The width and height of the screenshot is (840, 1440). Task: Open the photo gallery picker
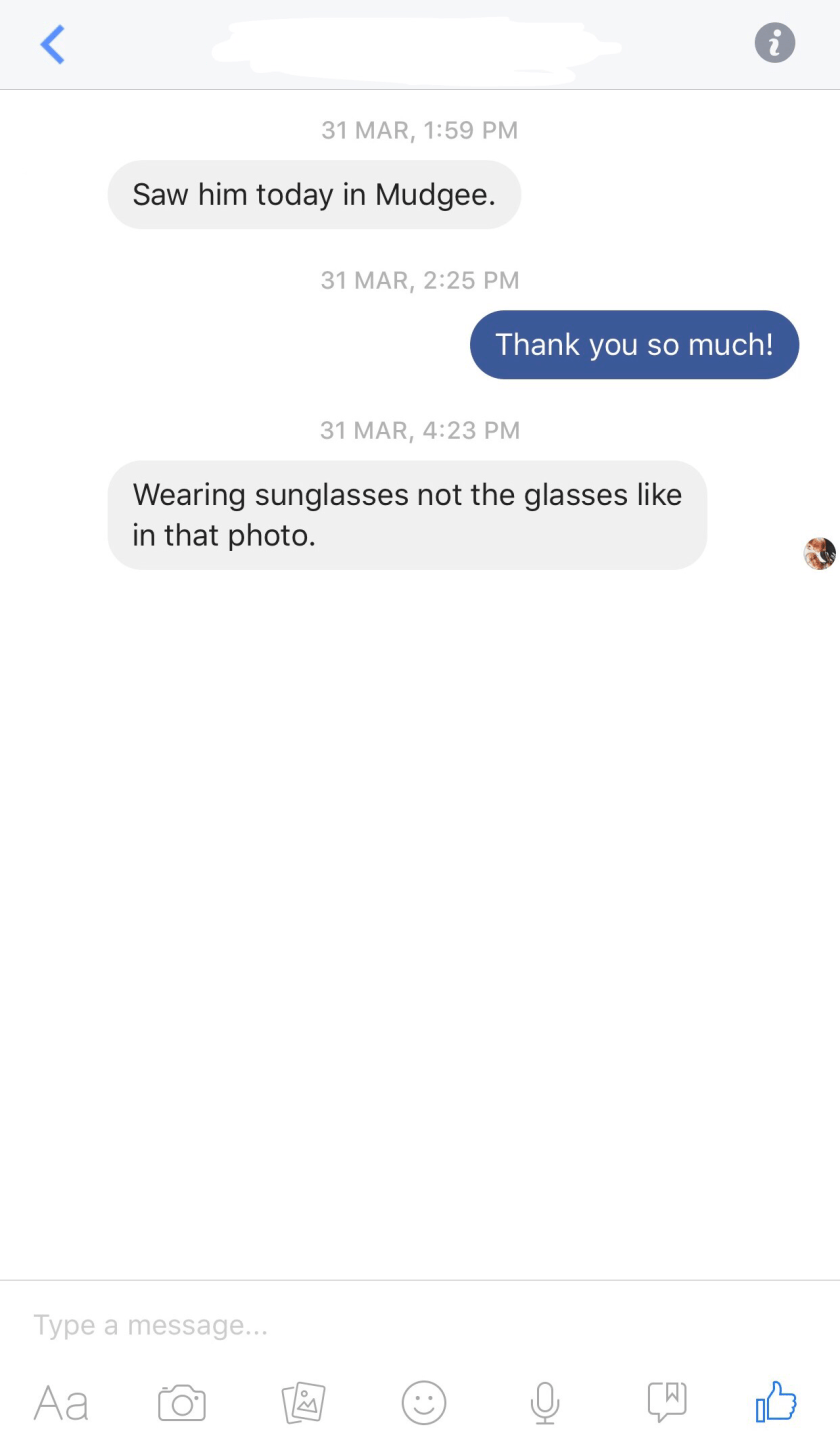pyautogui.click(x=303, y=1402)
